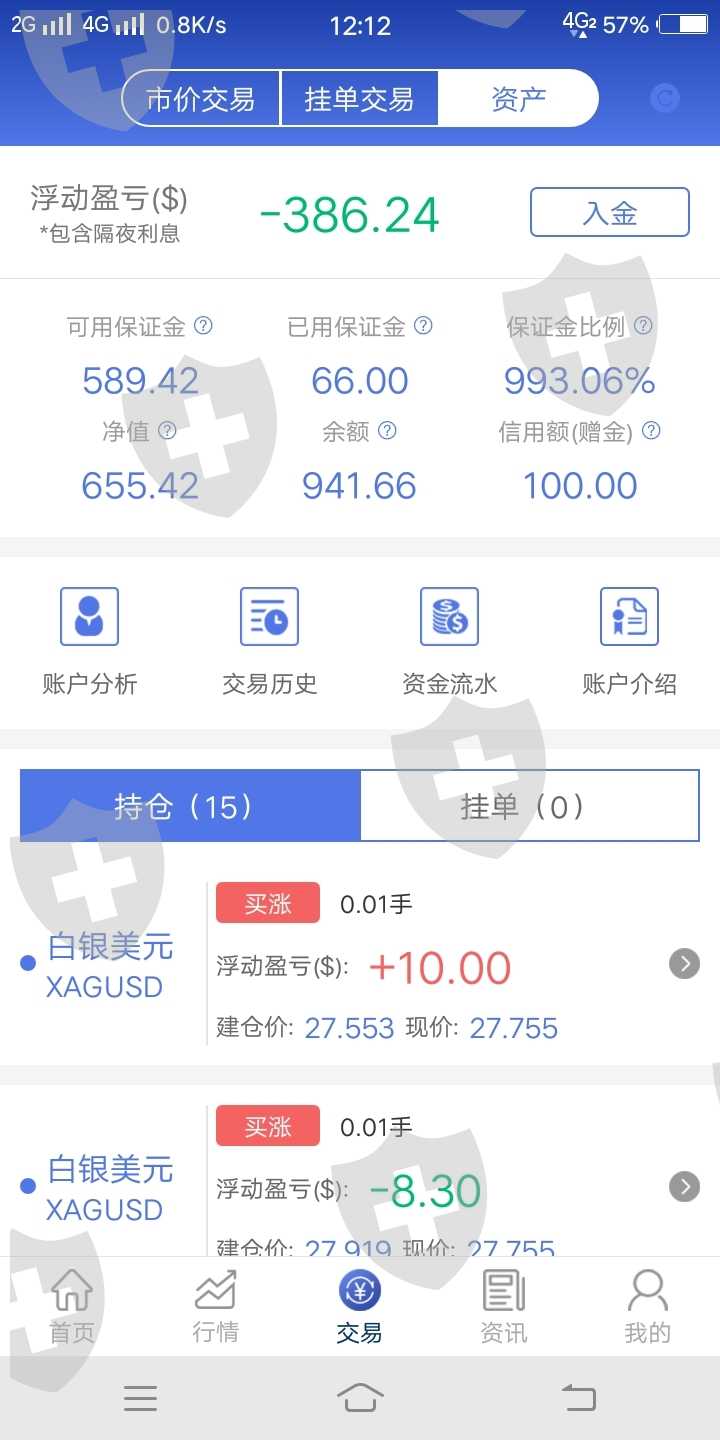Show help for 可用保证金
The width and height of the screenshot is (720, 1440).
coord(203,326)
